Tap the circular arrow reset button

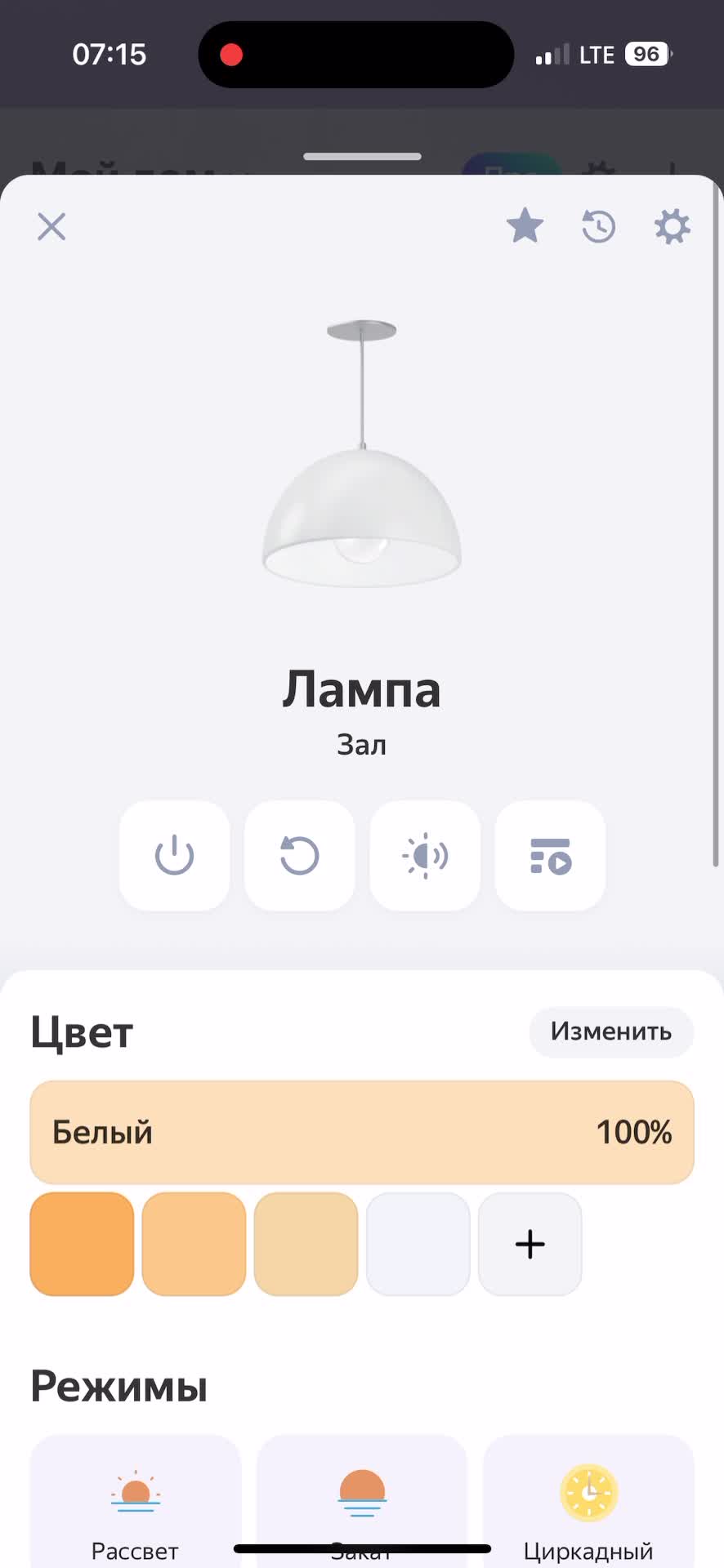(300, 856)
